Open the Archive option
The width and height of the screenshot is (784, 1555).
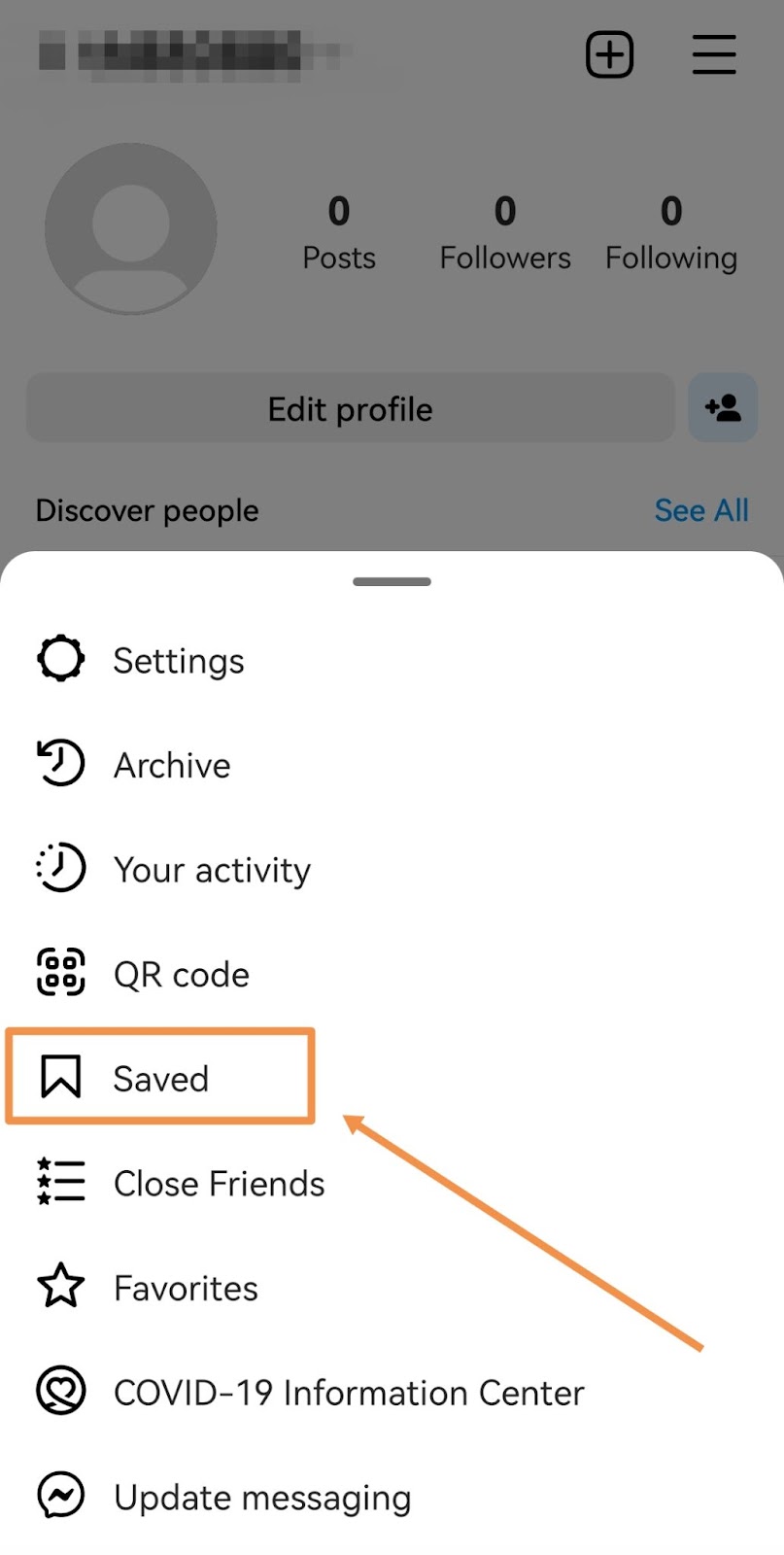point(171,766)
